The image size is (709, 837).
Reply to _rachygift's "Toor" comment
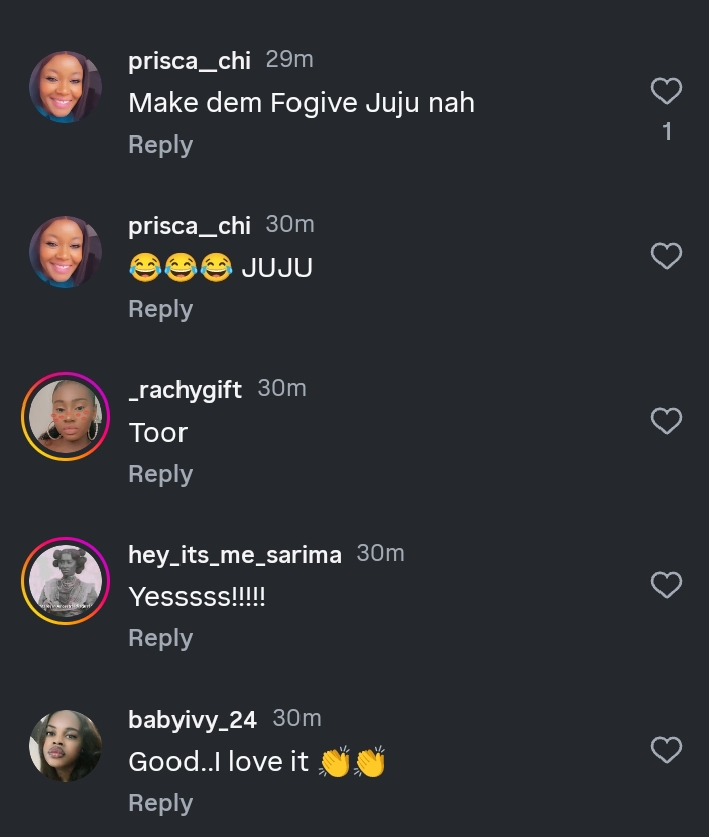pyautogui.click(x=160, y=474)
